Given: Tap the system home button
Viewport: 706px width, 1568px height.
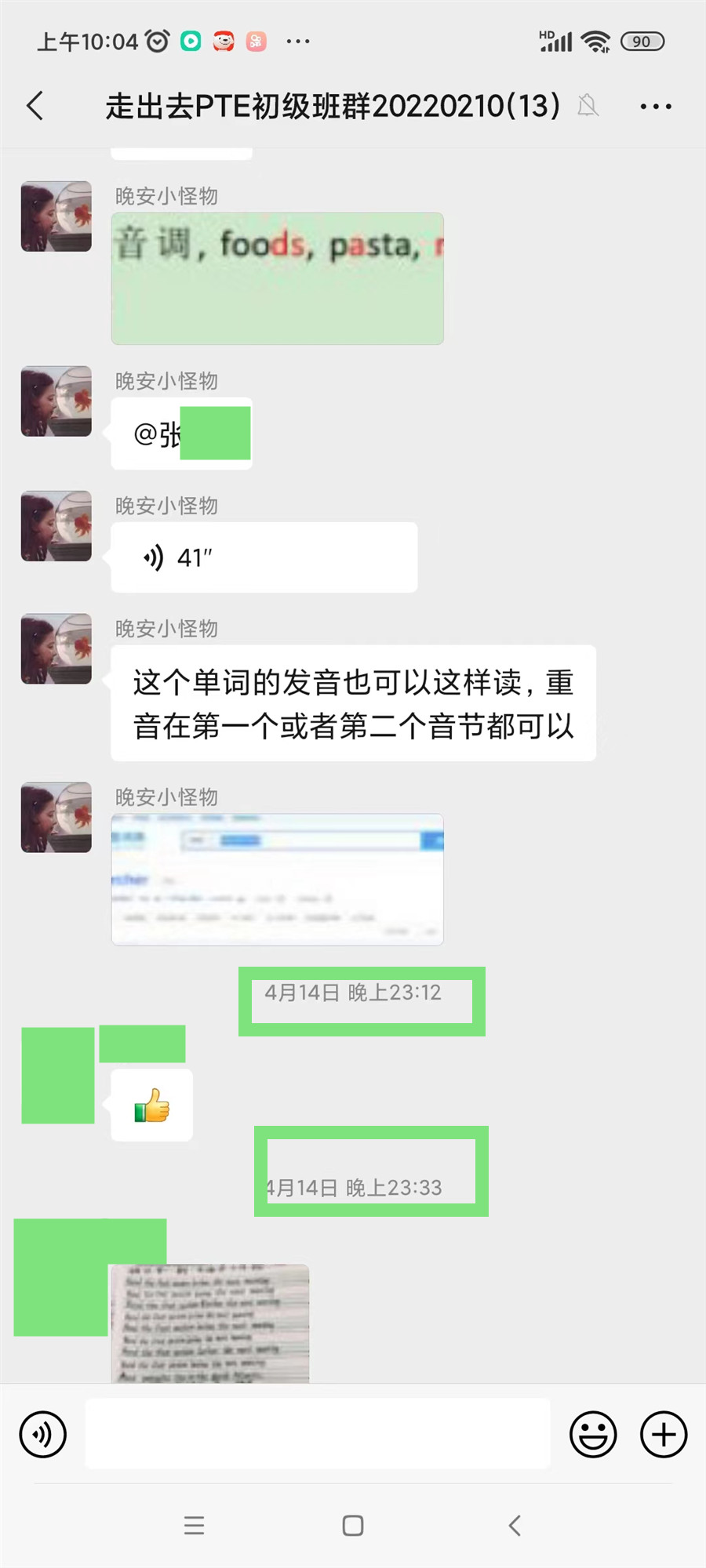Looking at the screenshot, I should pyautogui.click(x=353, y=1525).
